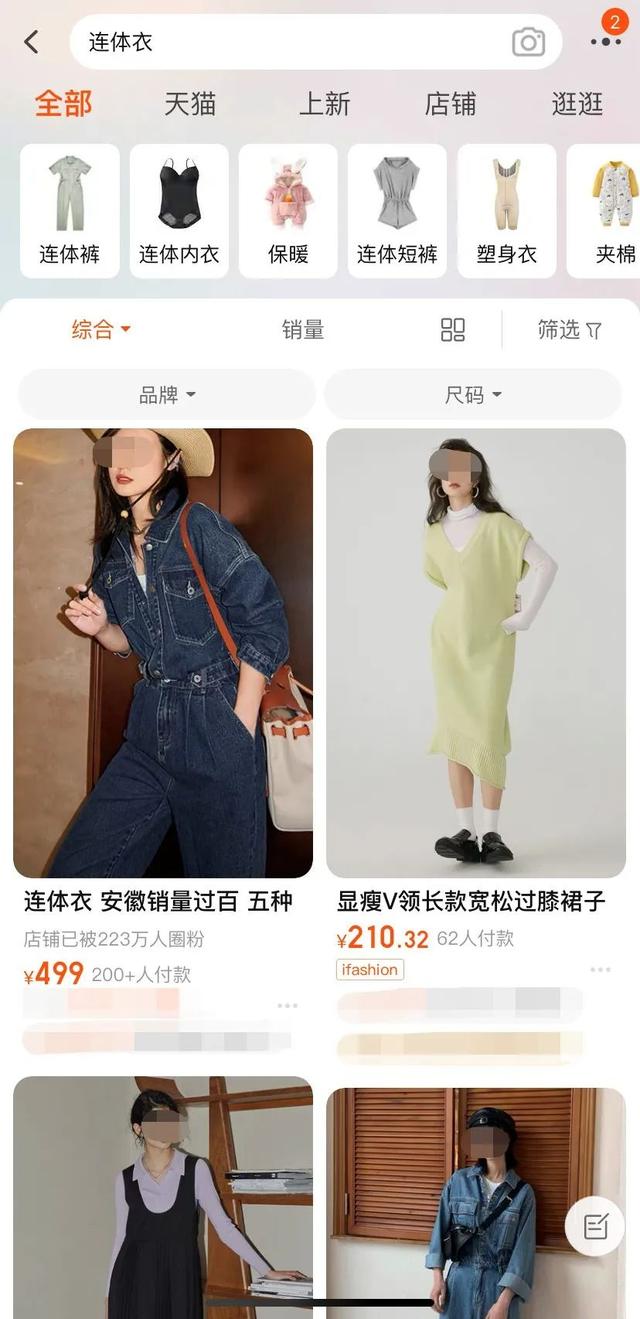Pick the 连体短裤 category tile
The height and width of the screenshot is (1319, 640).
[x=397, y=210]
